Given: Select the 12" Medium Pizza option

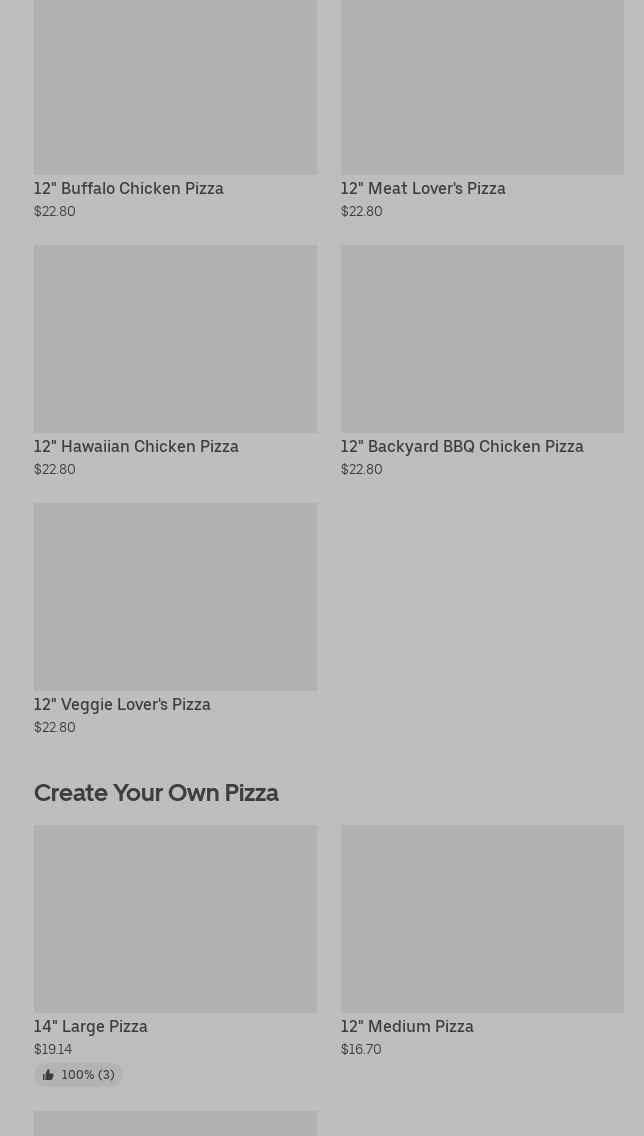Looking at the screenshot, I should click(482, 941).
